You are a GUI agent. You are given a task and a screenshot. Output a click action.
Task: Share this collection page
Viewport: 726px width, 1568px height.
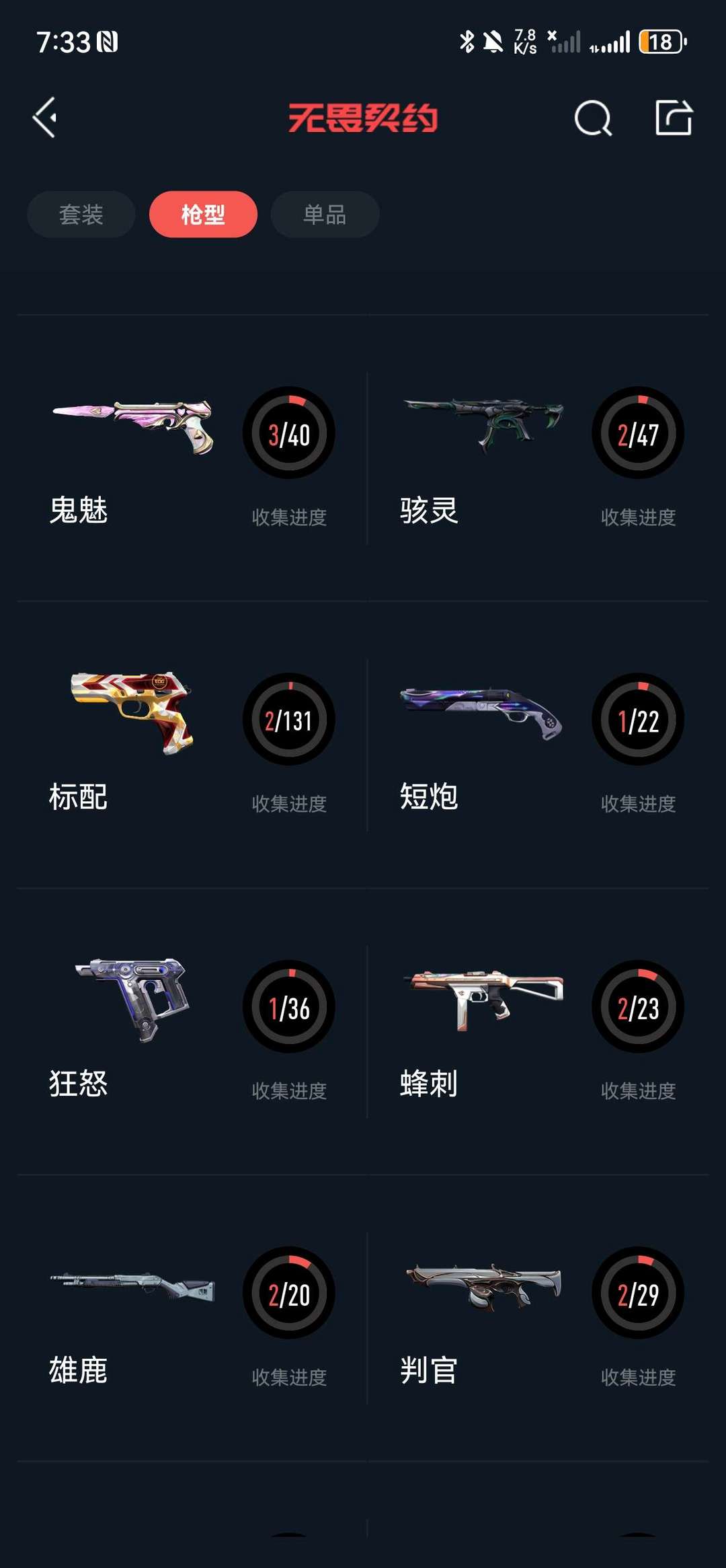[x=674, y=118]
